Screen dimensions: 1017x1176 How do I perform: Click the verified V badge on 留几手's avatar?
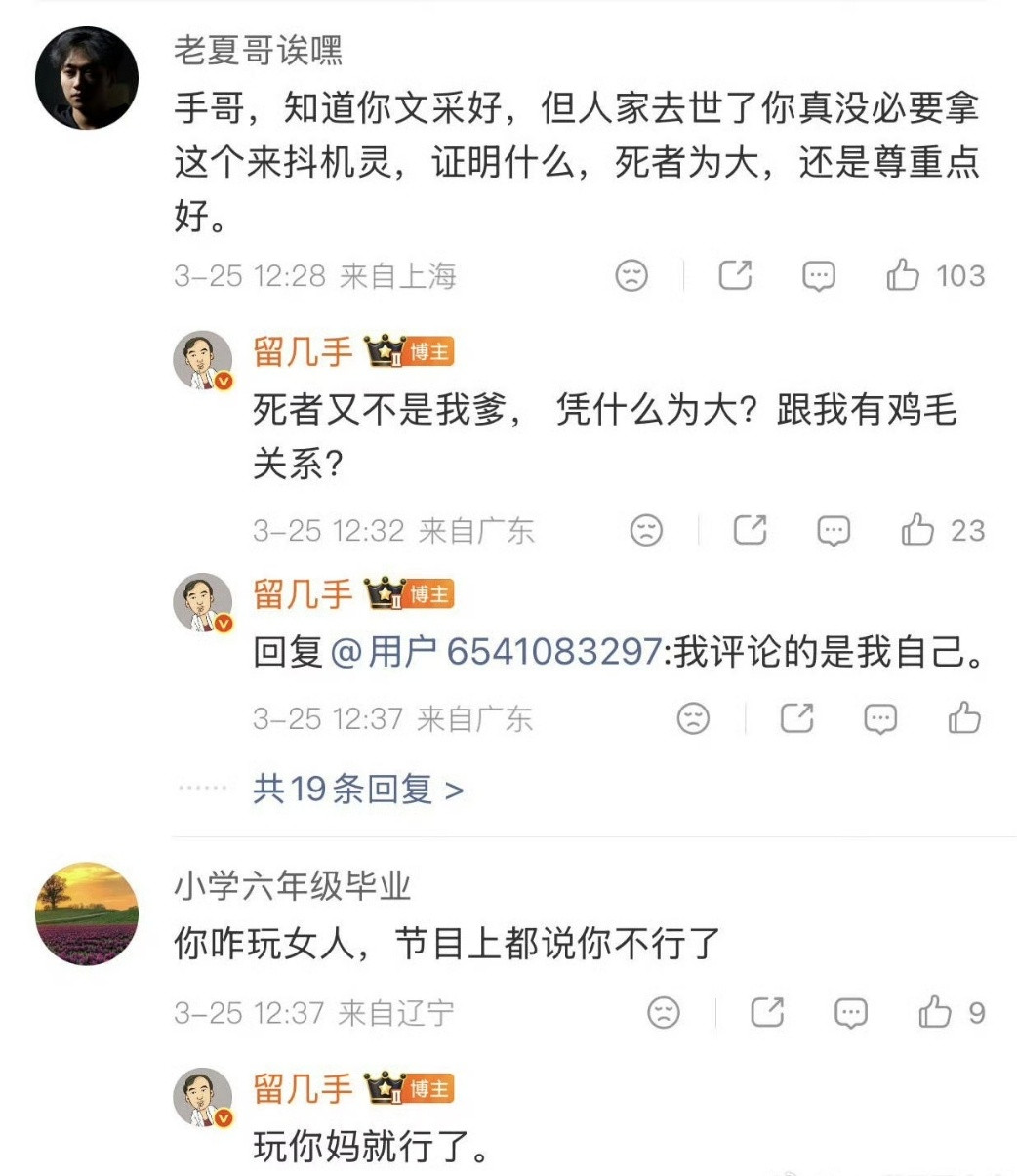tap(222, 380)
